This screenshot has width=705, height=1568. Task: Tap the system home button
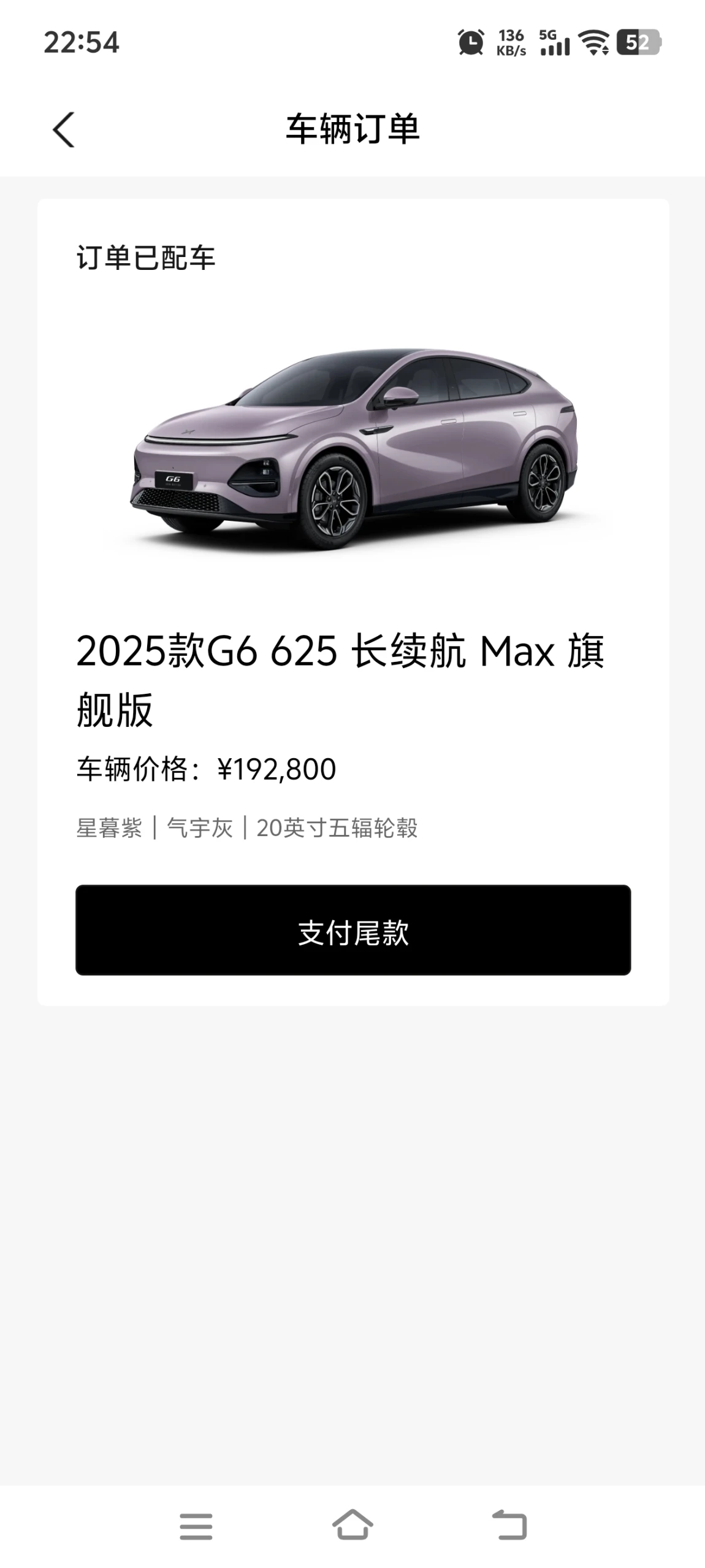pyautogui.click(x=352, y=1524)
